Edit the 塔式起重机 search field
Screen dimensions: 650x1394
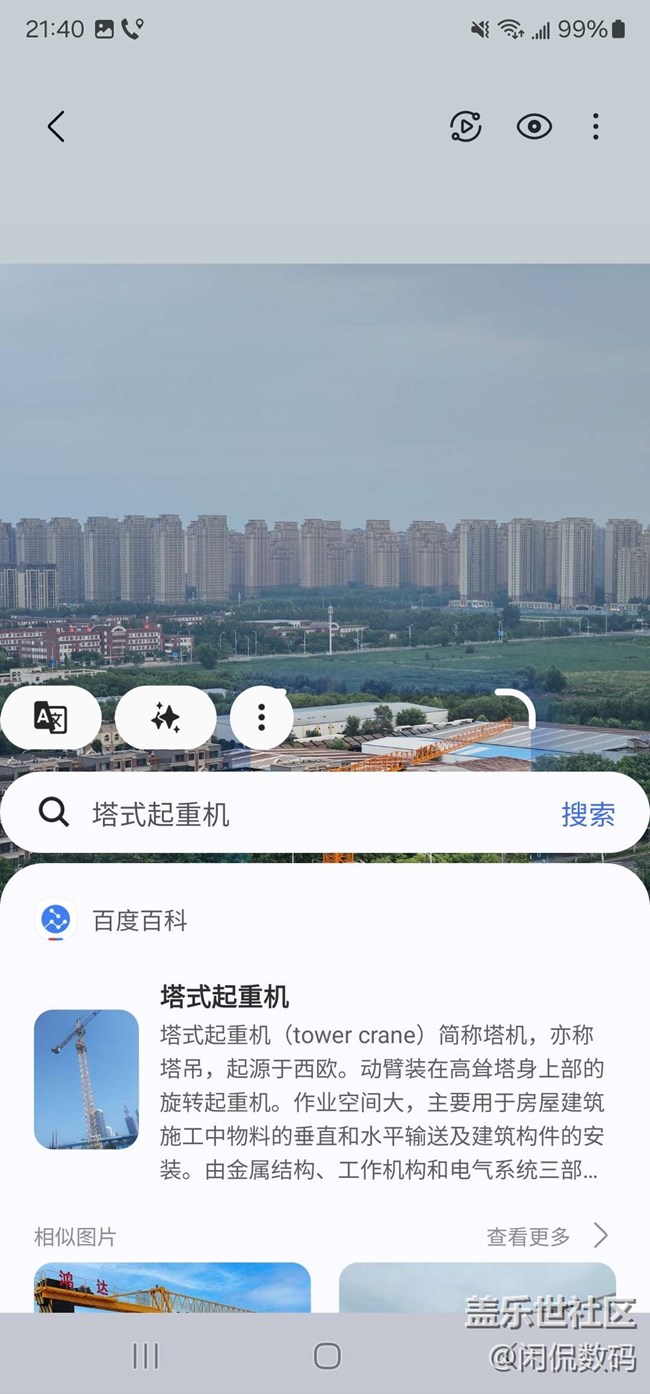[300, 814]
